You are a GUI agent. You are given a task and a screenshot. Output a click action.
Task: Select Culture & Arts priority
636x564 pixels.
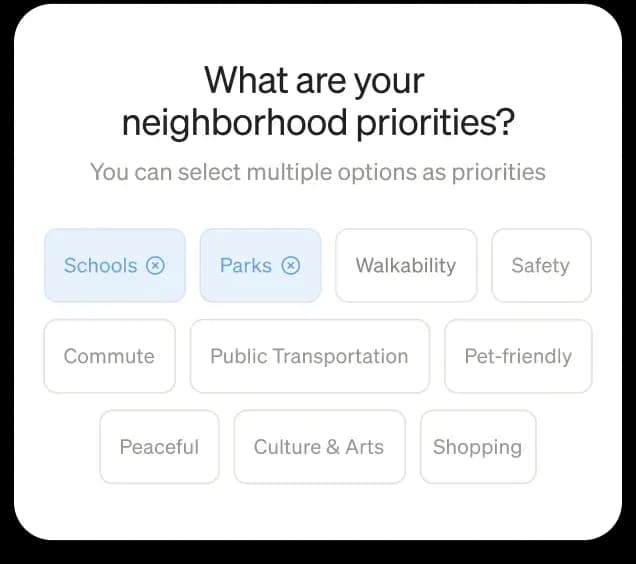(x=319, y=447)
